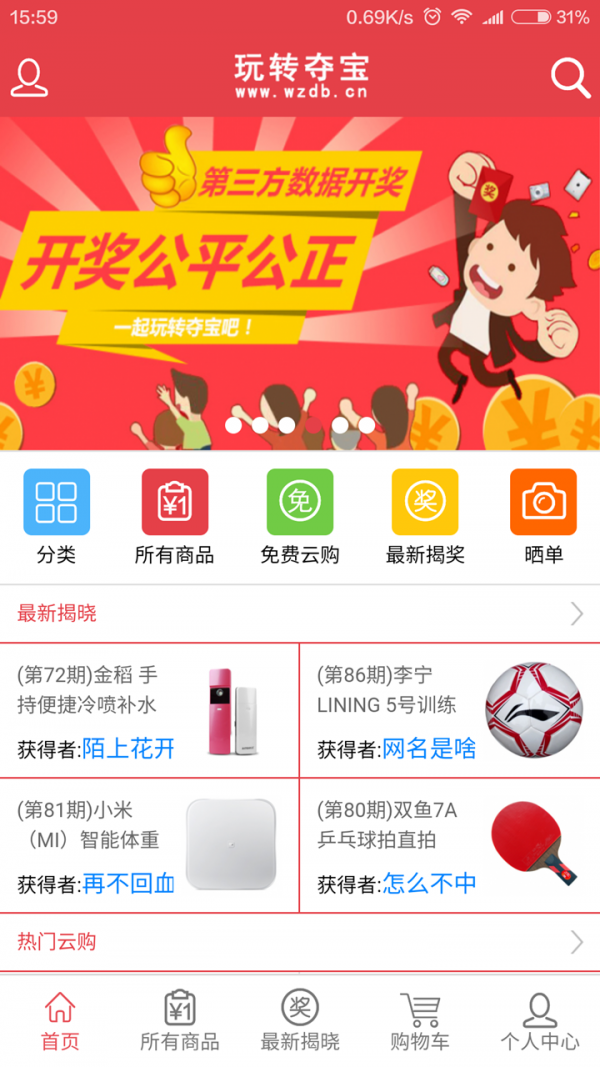Open the 小米 智能体重 scale item

click(149, 845)
